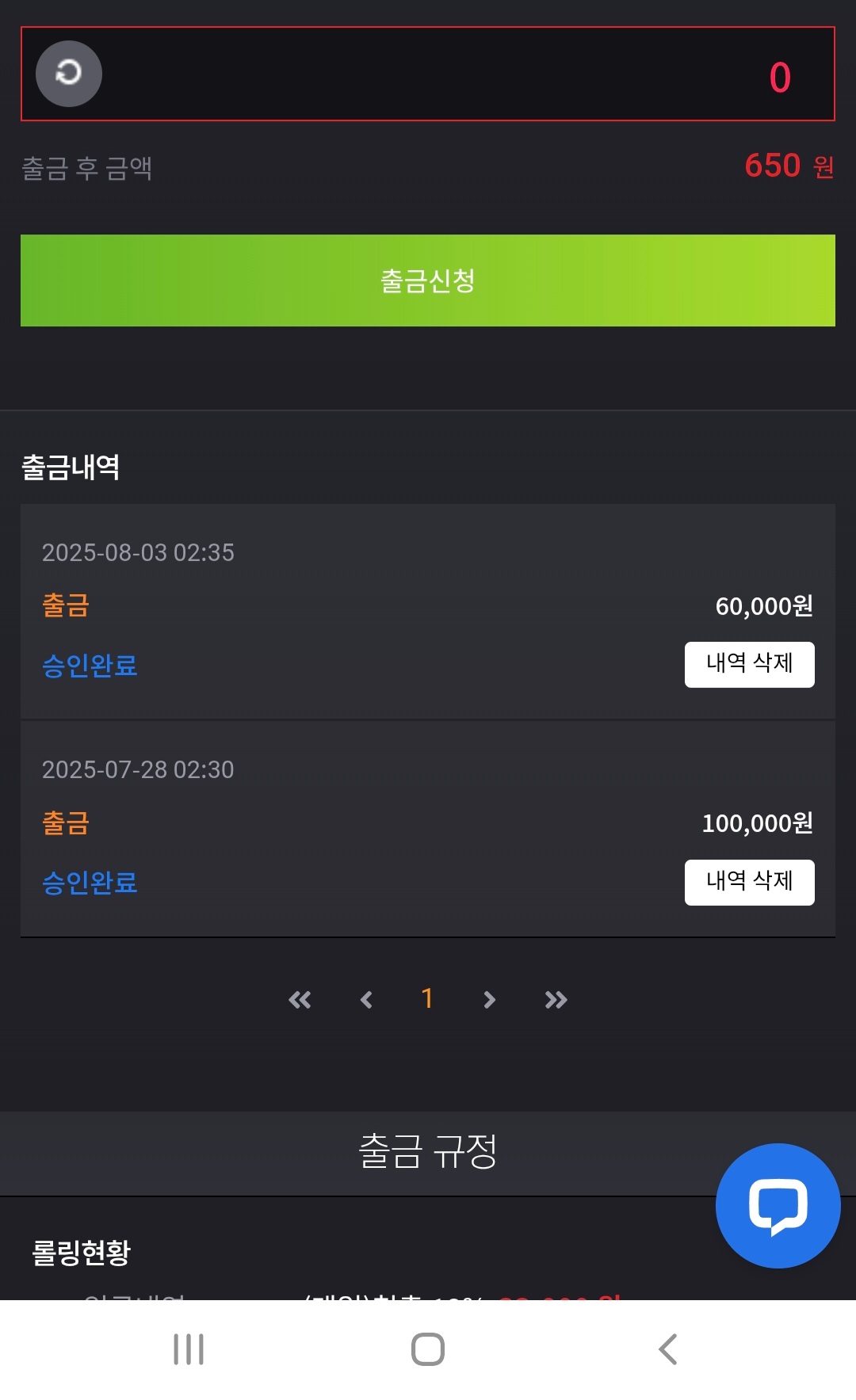Open the blue live chat bubble
The height and width of the screenshot is (1400, 856).
(x=778, y=1205)
